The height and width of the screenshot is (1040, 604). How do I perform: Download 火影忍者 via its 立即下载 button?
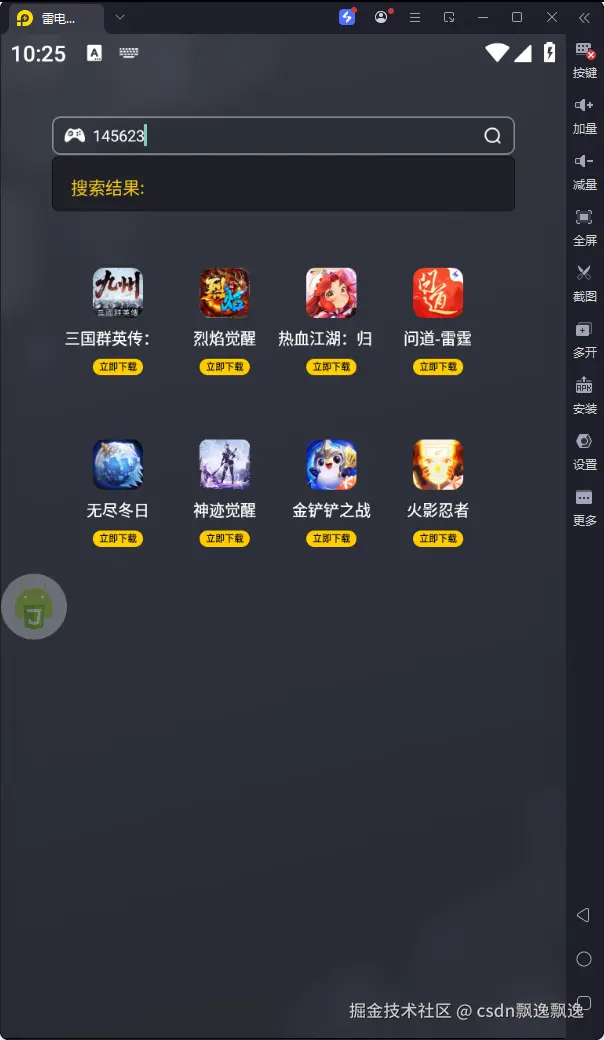(x=438, y=539)
